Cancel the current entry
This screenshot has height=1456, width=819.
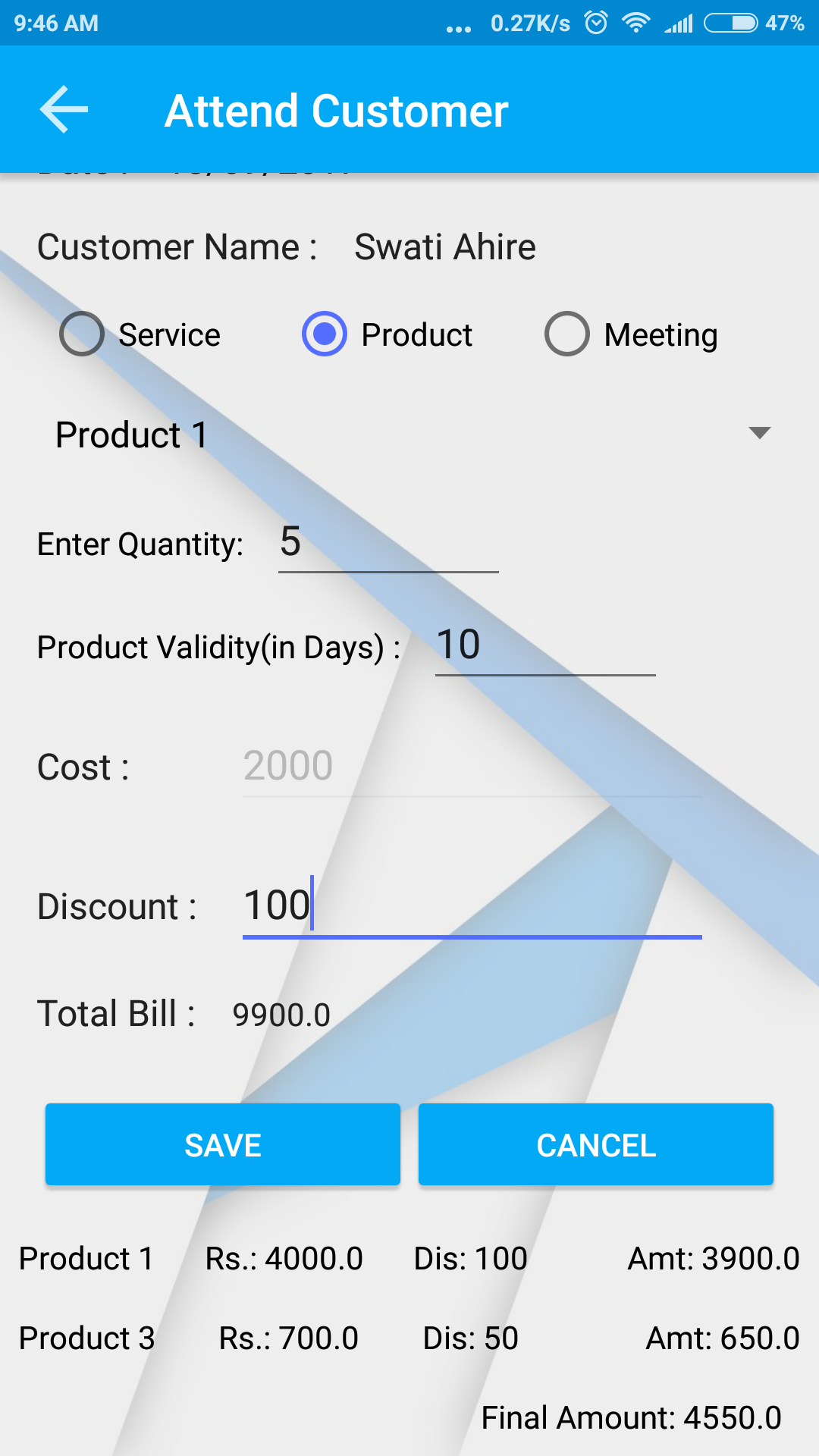pyautogui.click(x=596, y=1144)
